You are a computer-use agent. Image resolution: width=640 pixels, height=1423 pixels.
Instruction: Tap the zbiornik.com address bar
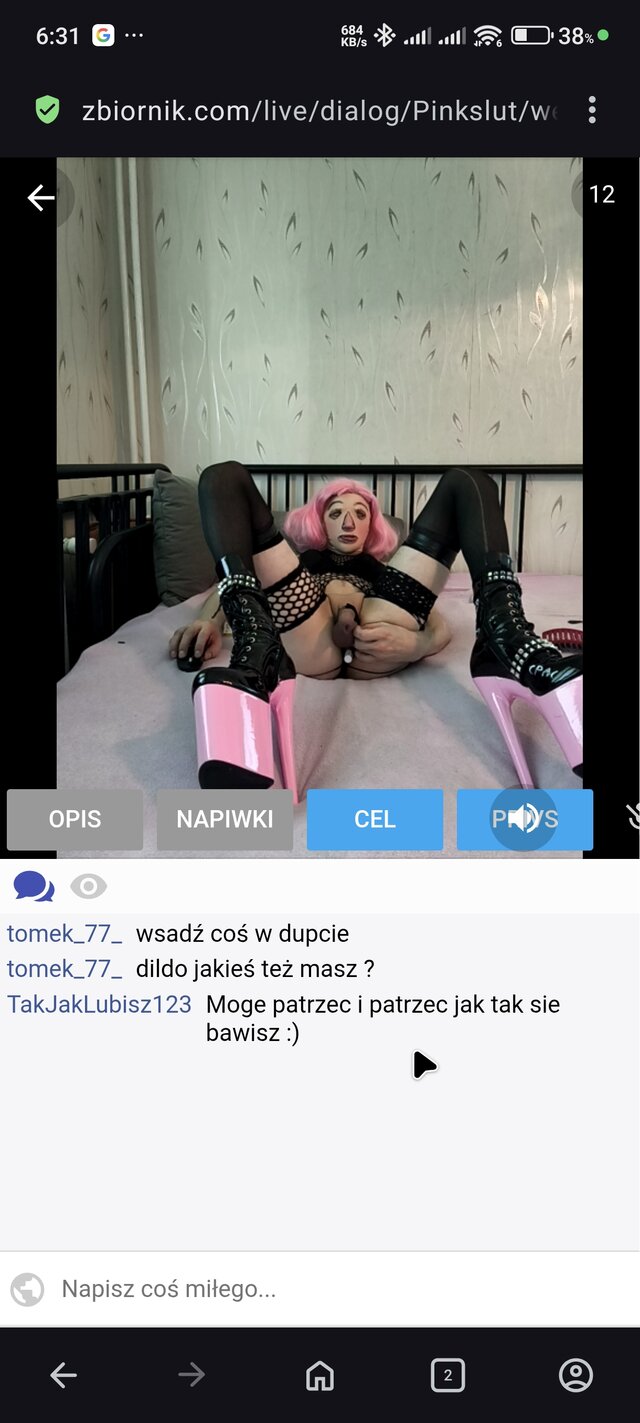pos(320,110)
